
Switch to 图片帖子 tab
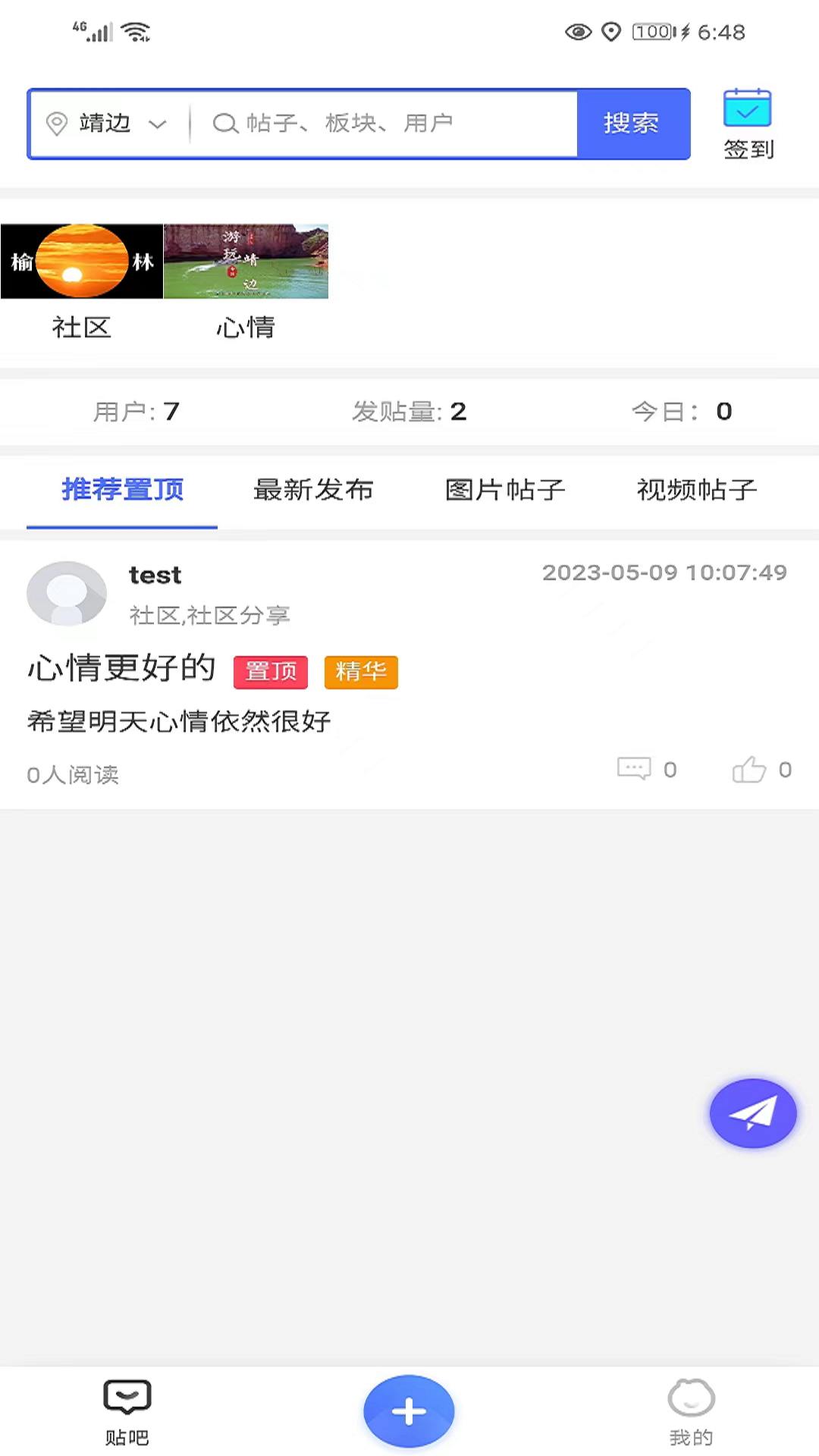point(505,490)
